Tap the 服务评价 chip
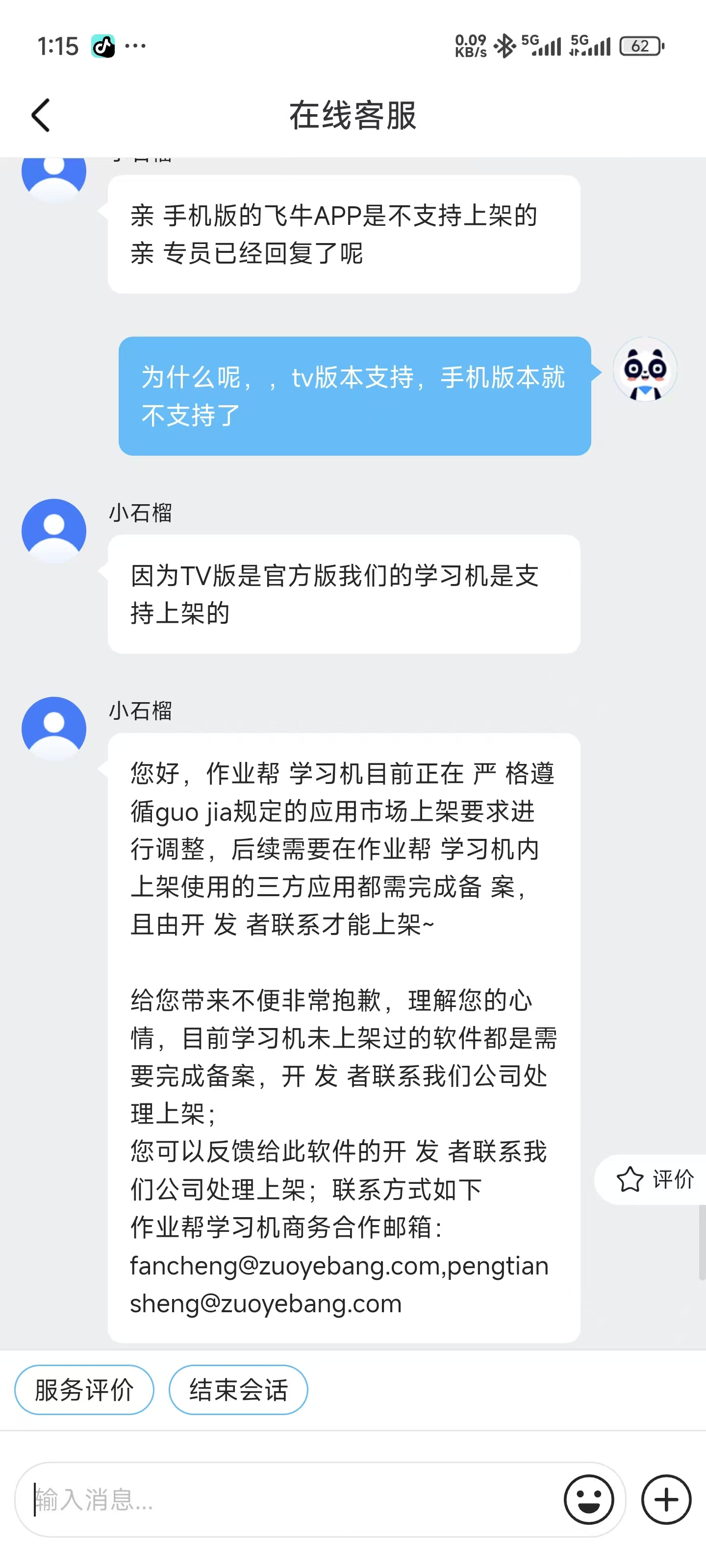 (x=84, y=1390)
